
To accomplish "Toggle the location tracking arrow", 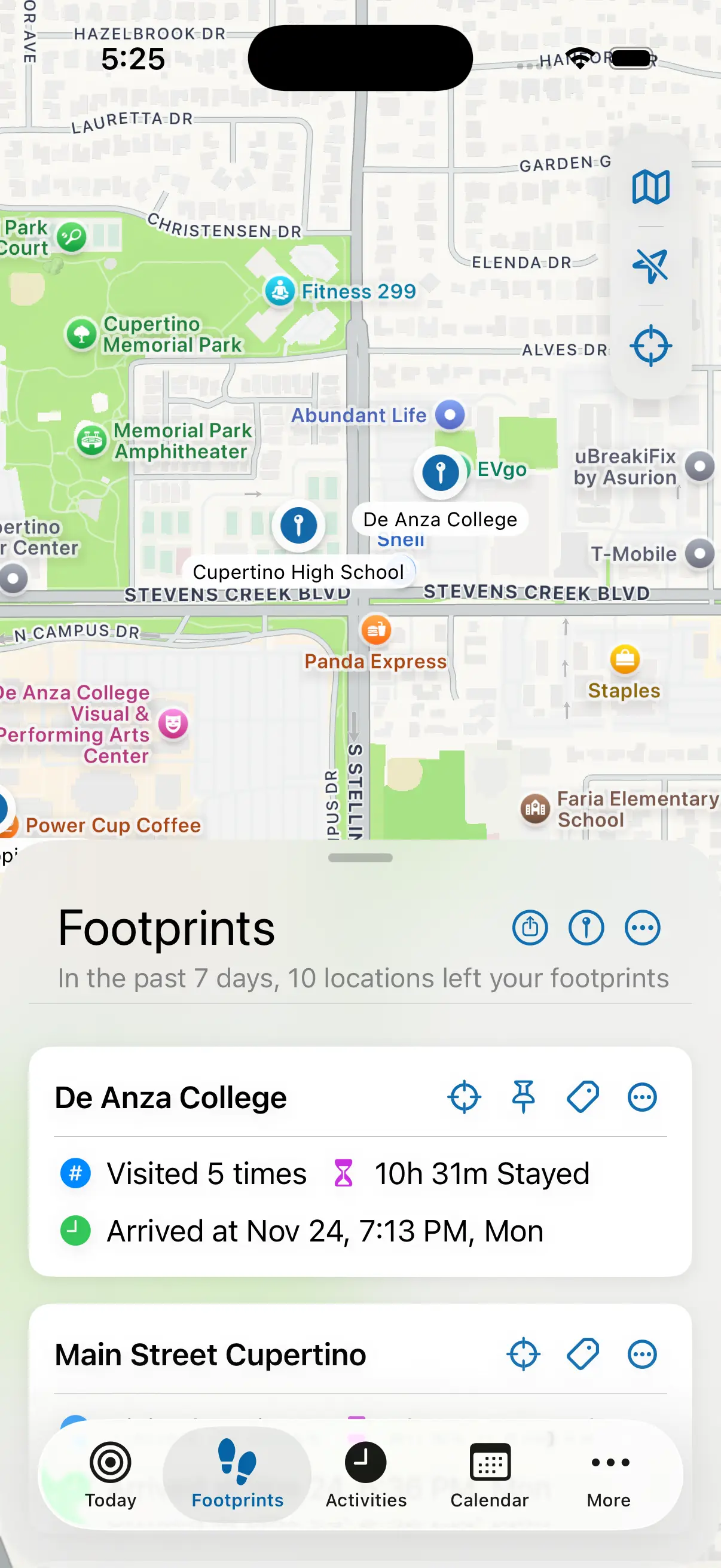I will click(650, 266).
